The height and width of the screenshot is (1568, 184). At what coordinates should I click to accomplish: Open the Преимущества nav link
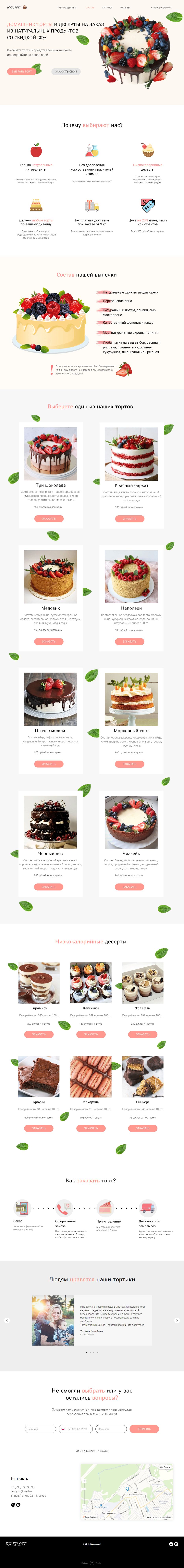coord(66,7)
